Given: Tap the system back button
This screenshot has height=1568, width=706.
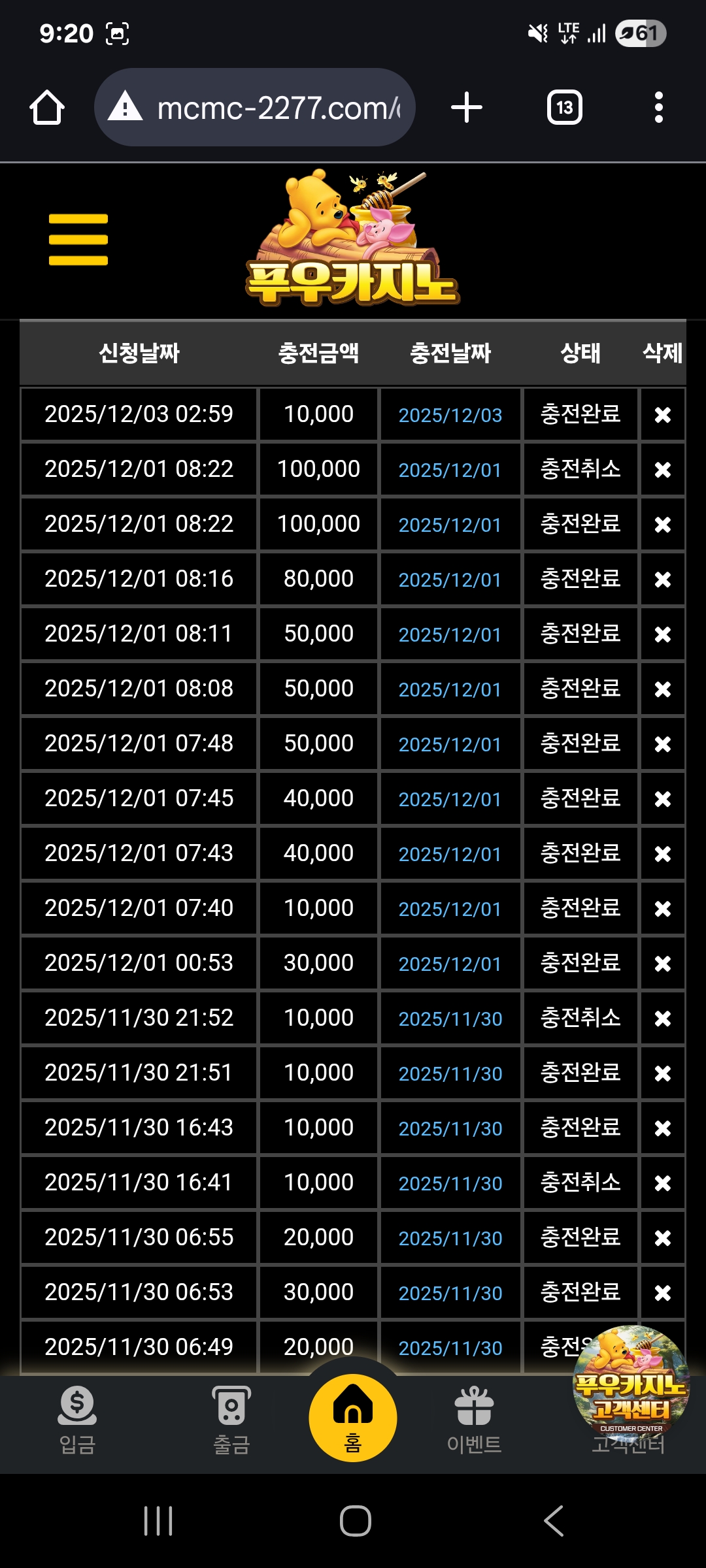Looking at the screenshot, I should 553,1521.
